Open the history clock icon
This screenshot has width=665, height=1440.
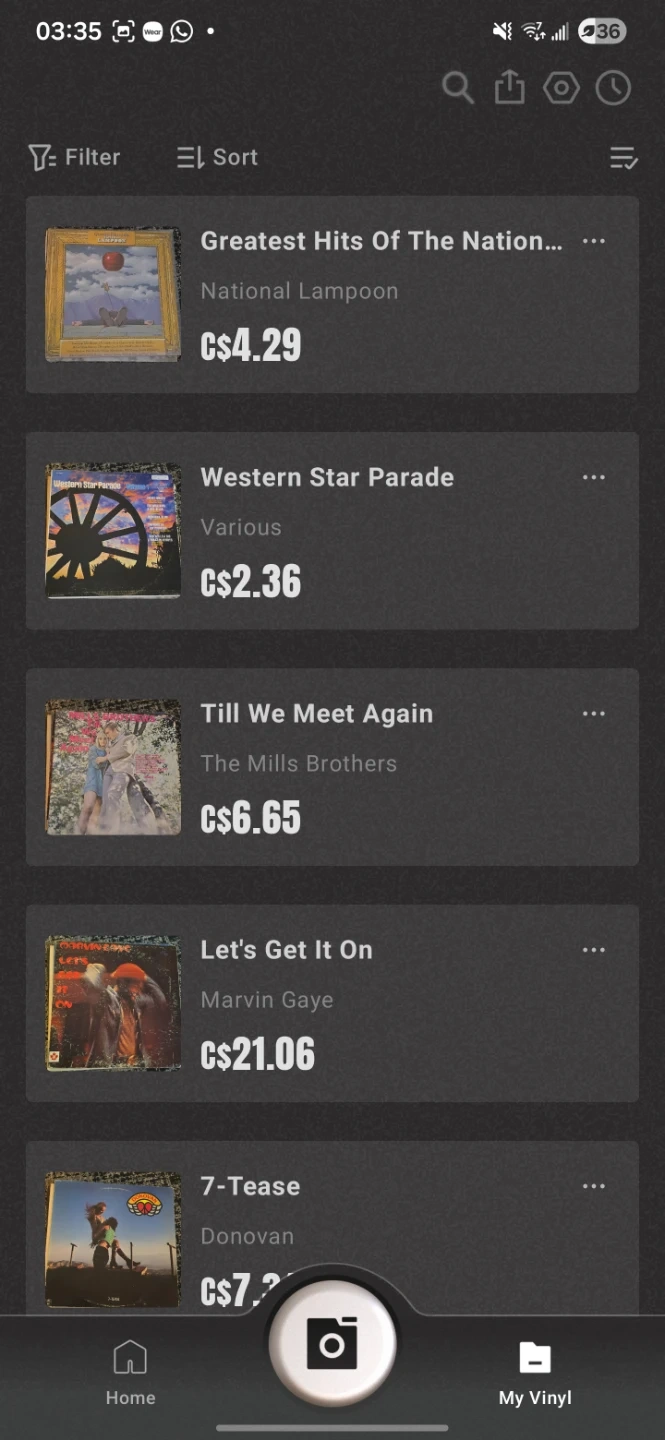pyautogui.click(x=613, y=88)
